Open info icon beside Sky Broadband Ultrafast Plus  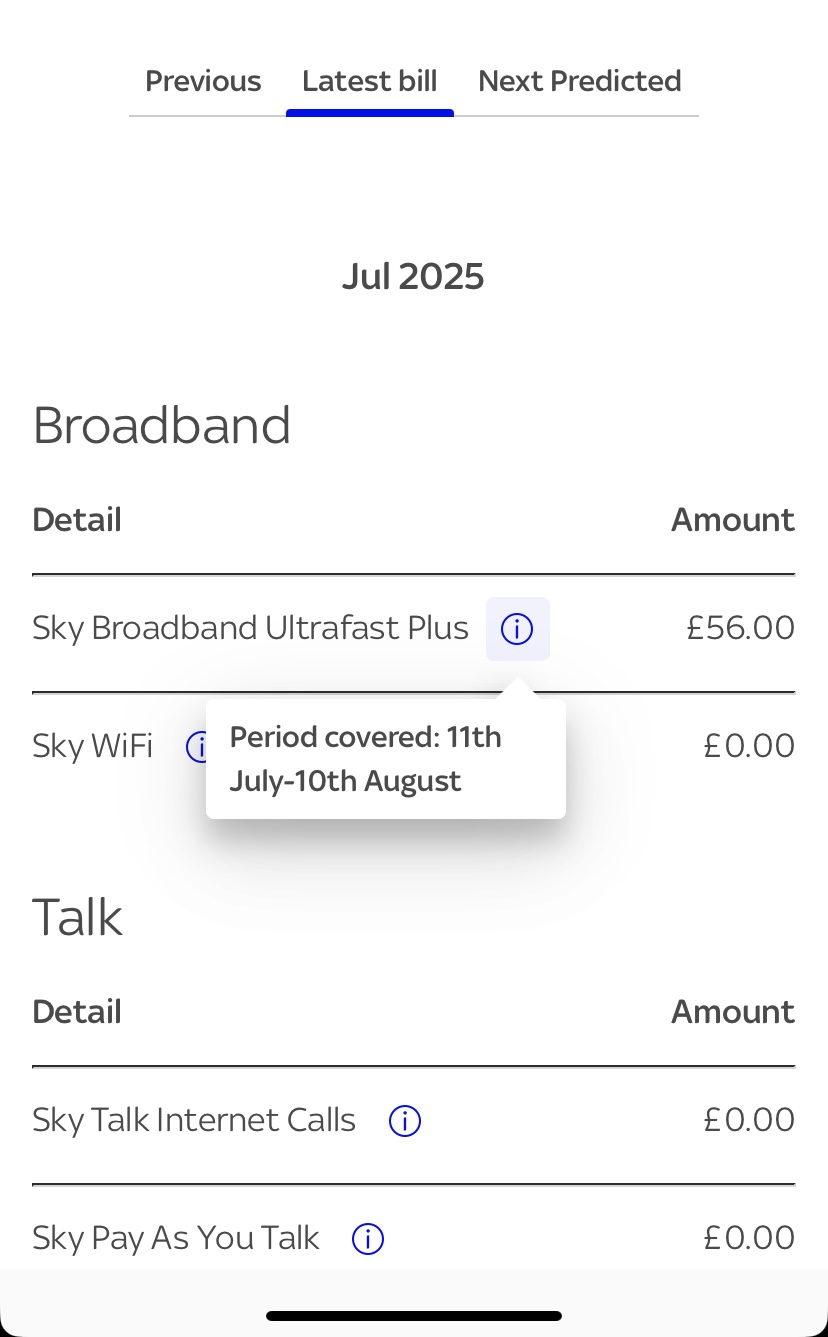coord(517,629)
